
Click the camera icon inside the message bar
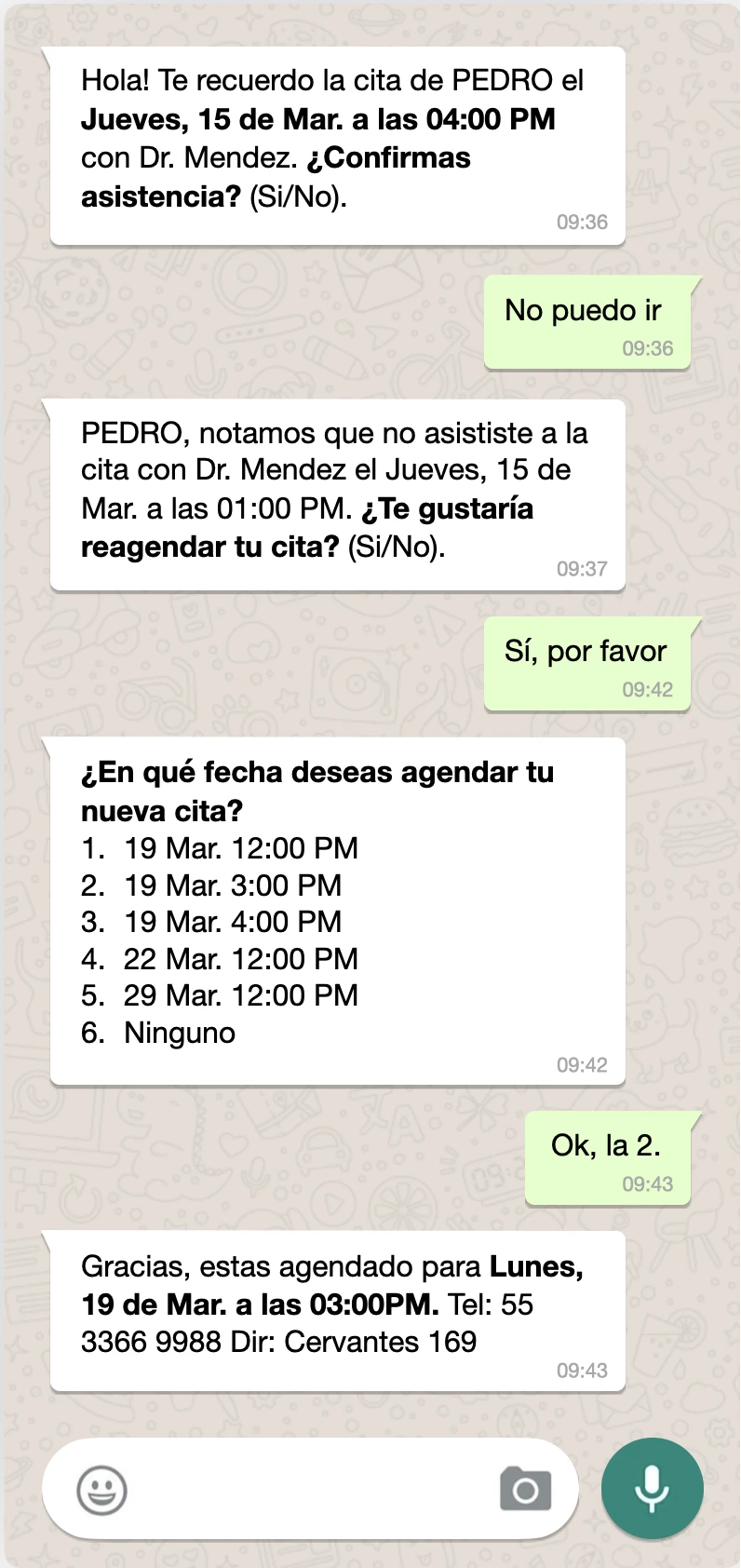tap(527, 1489)
